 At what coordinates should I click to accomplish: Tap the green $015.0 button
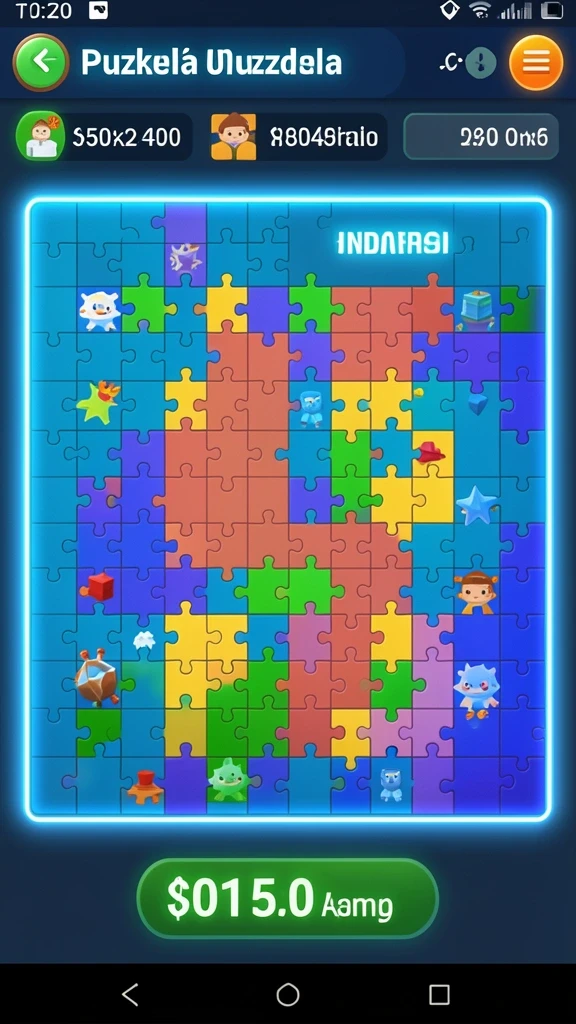[287, 898]
